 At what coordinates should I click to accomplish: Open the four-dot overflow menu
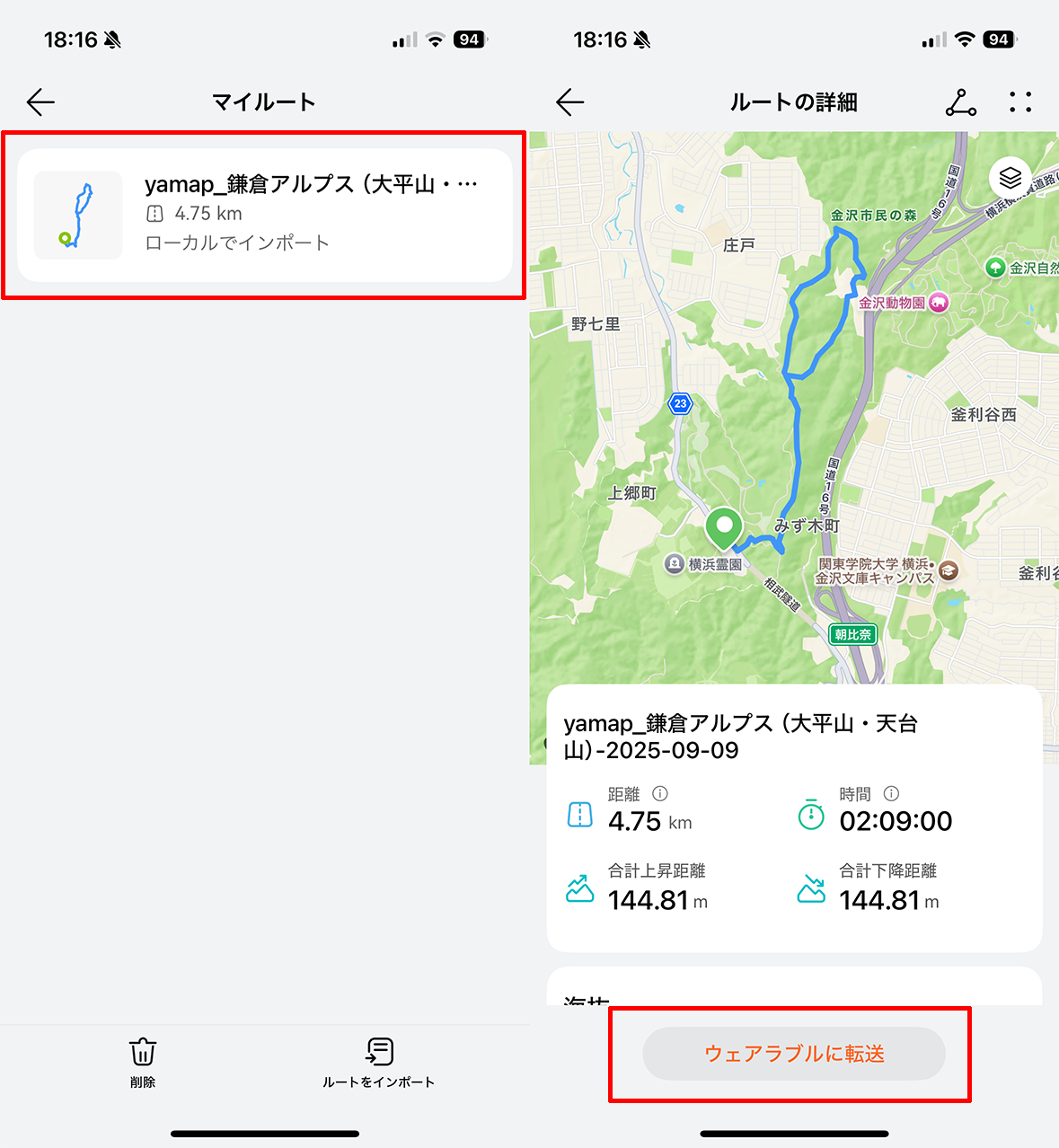coord(1019,102)
